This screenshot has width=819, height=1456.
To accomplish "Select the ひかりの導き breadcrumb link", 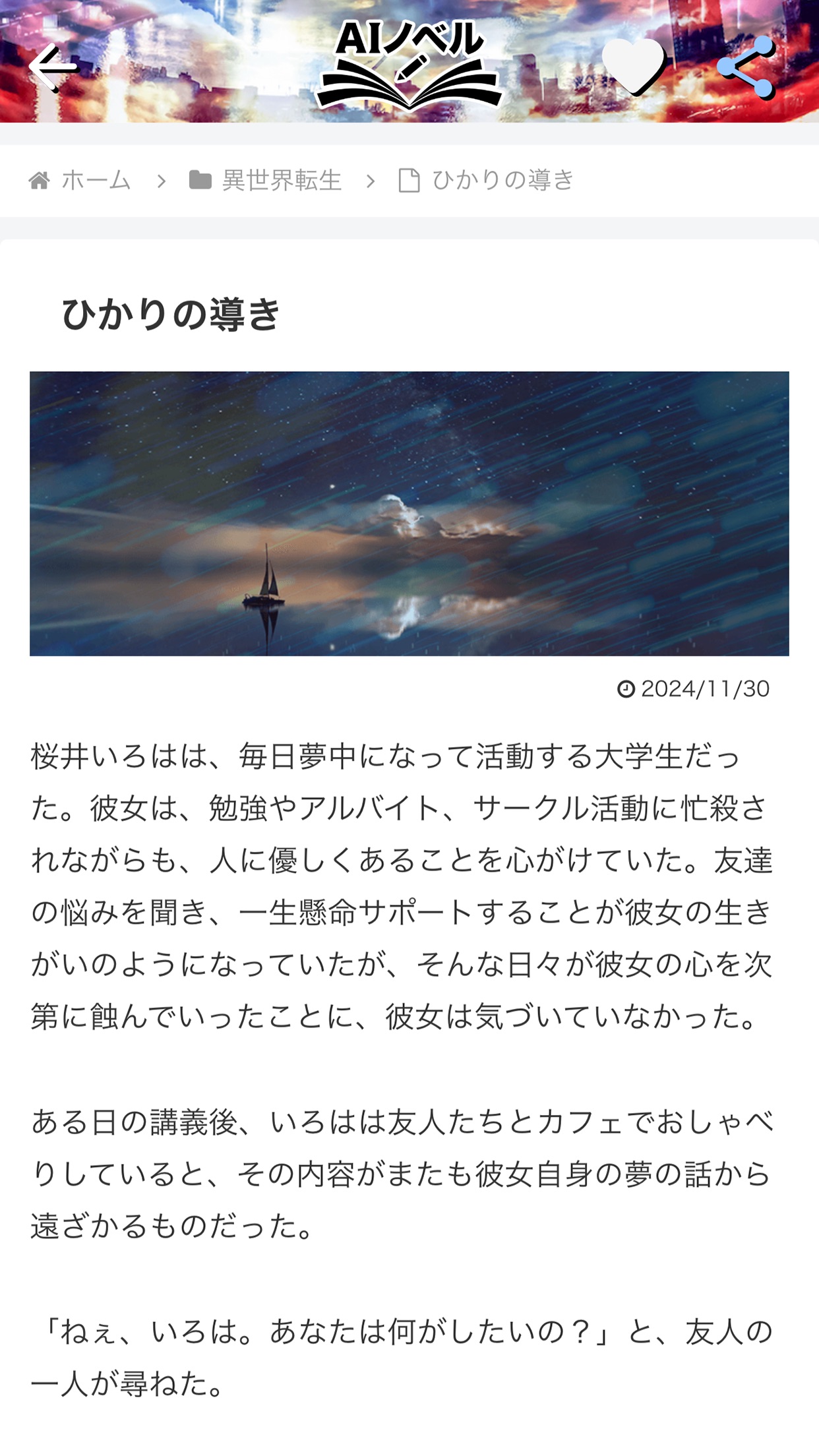I will [x=487, y=180].
